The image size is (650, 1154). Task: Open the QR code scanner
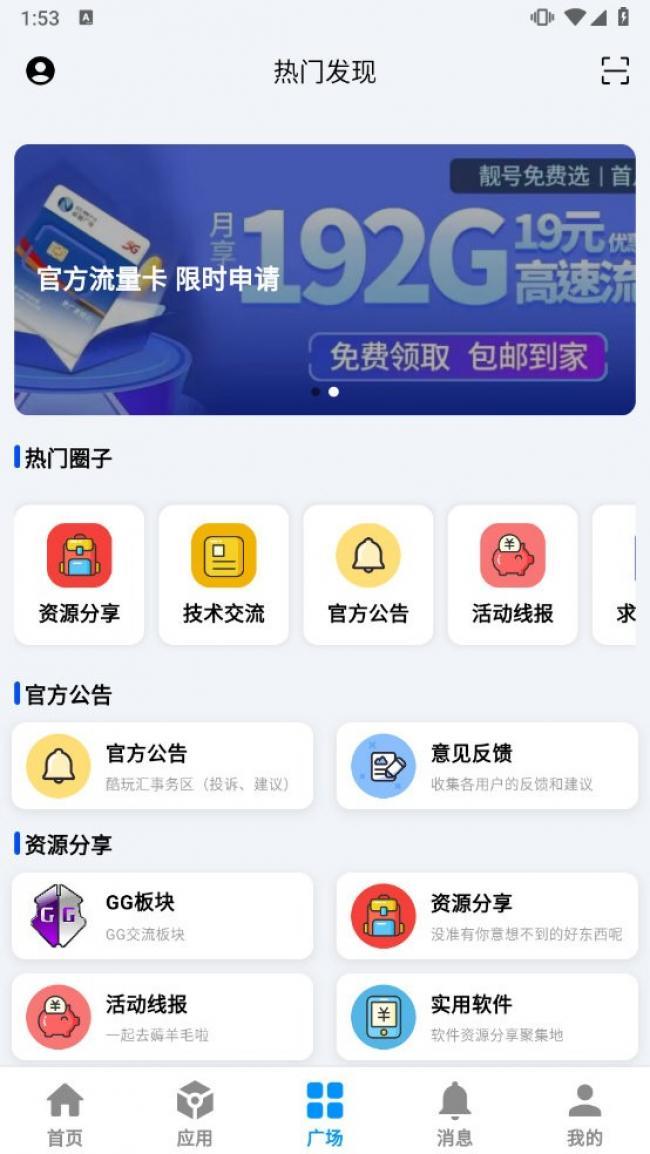(614, 71)
